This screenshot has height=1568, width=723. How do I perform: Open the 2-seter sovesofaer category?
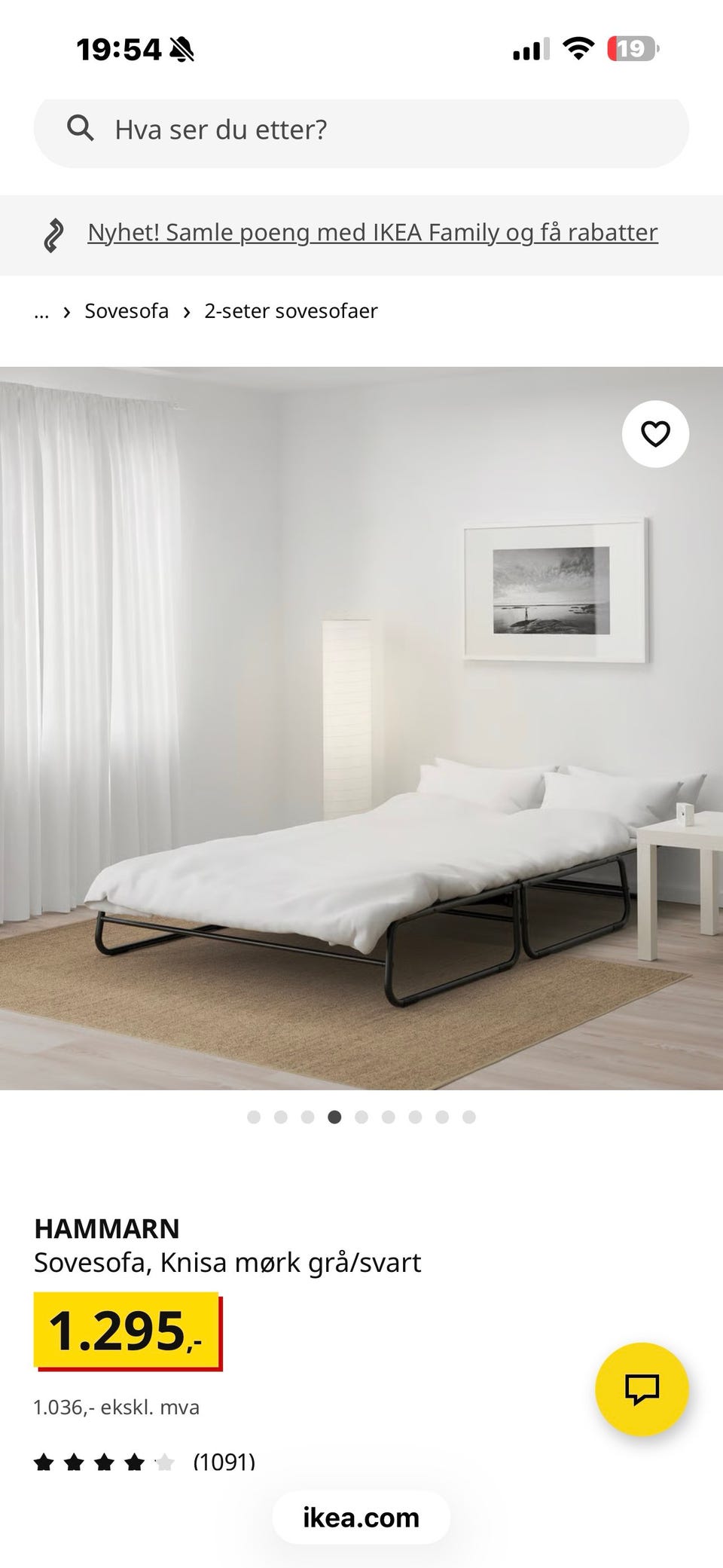coord(291,310)
